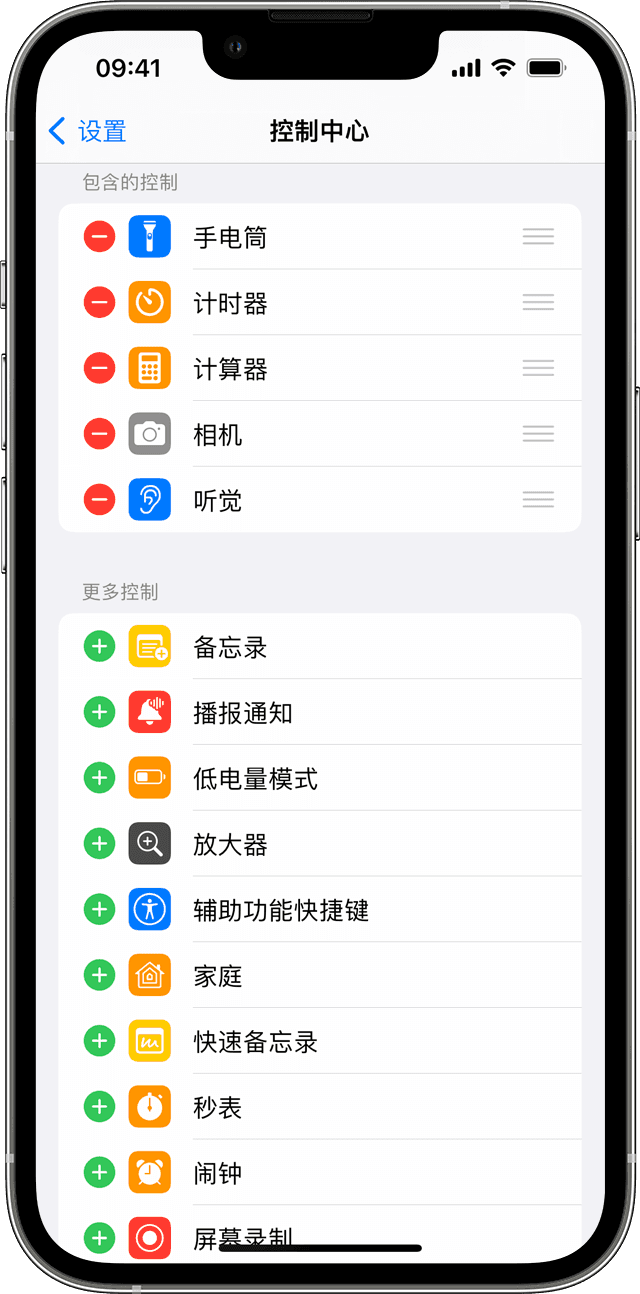Tap the green plus beside 秒表
Viewport: 640px width, 1294px height.
tap(99, 1107)
